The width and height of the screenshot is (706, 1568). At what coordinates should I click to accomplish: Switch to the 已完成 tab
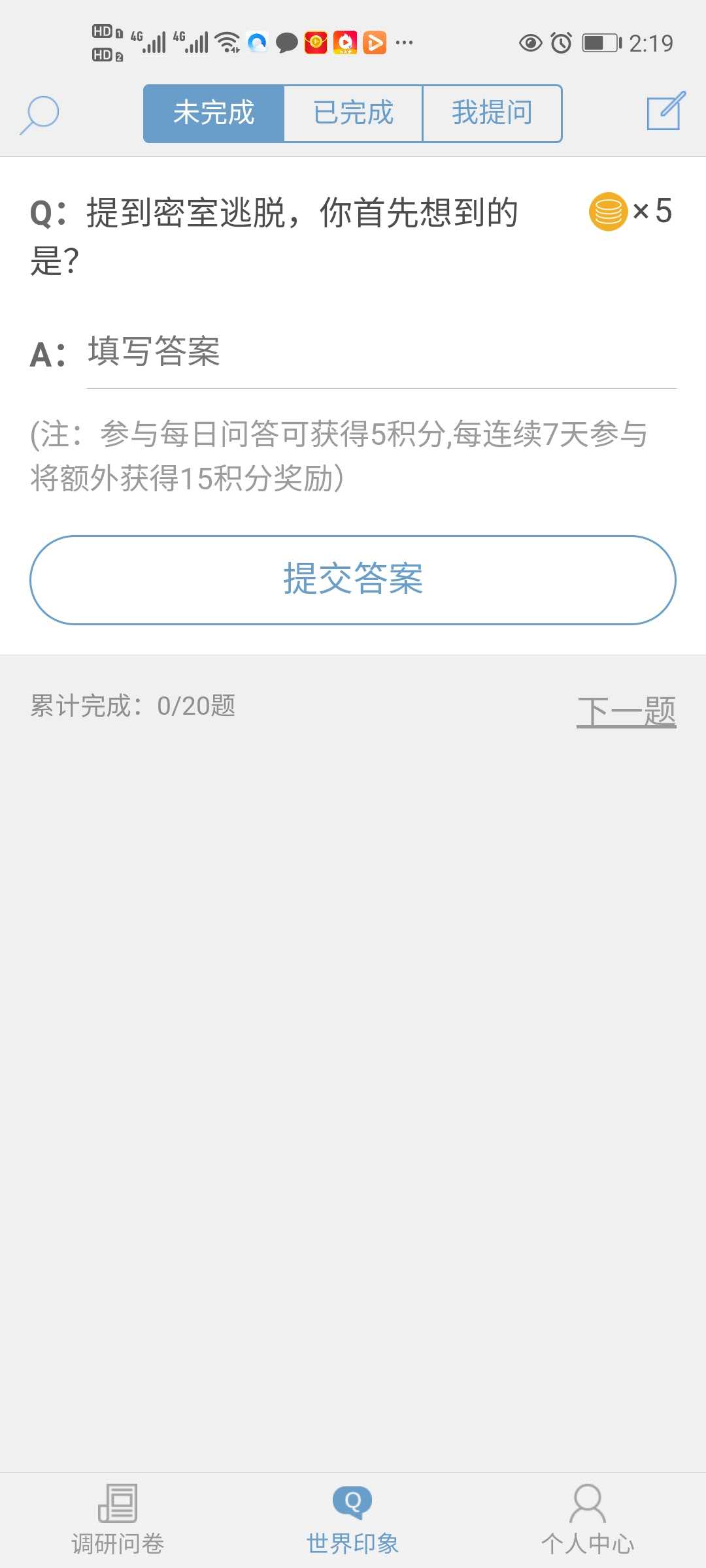click(353, 113)
